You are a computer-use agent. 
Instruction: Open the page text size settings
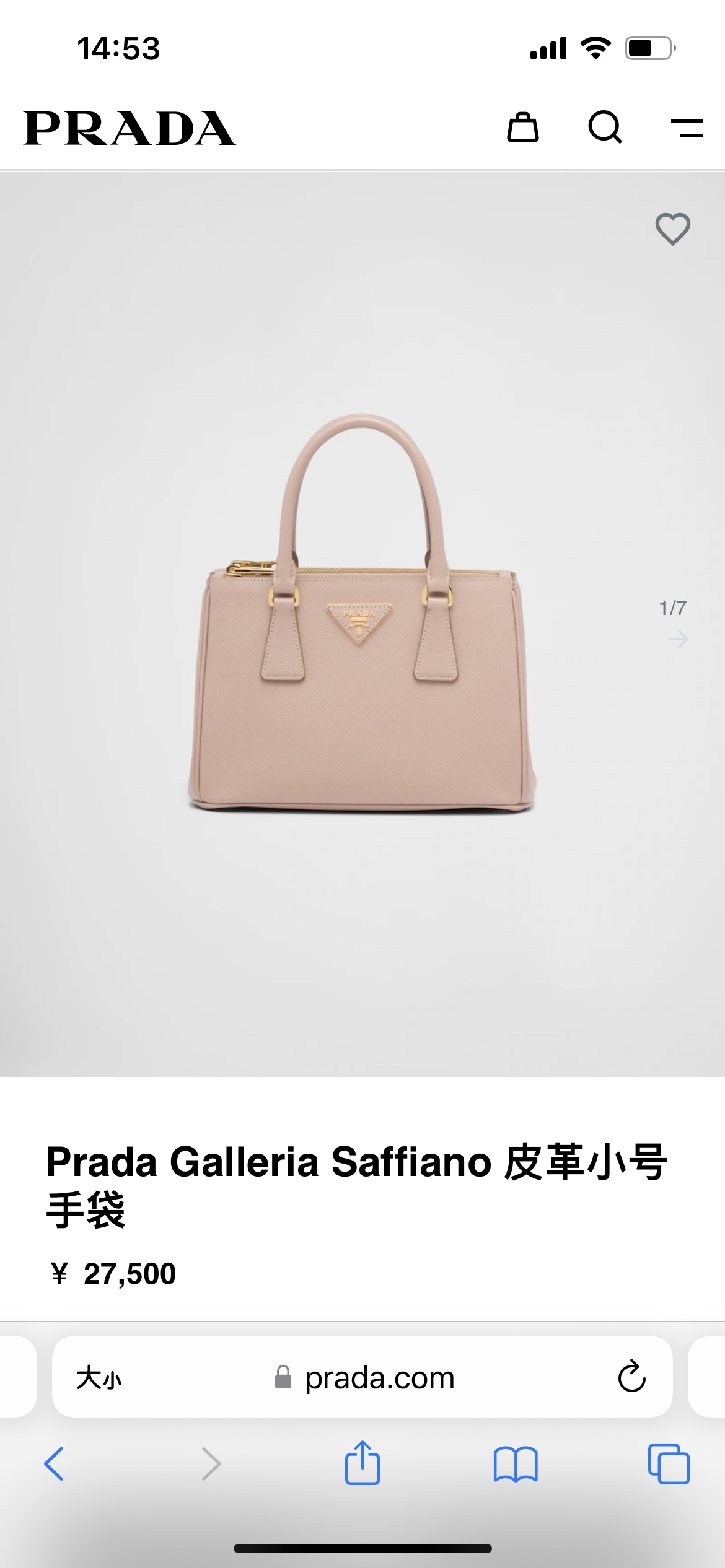99,1378
